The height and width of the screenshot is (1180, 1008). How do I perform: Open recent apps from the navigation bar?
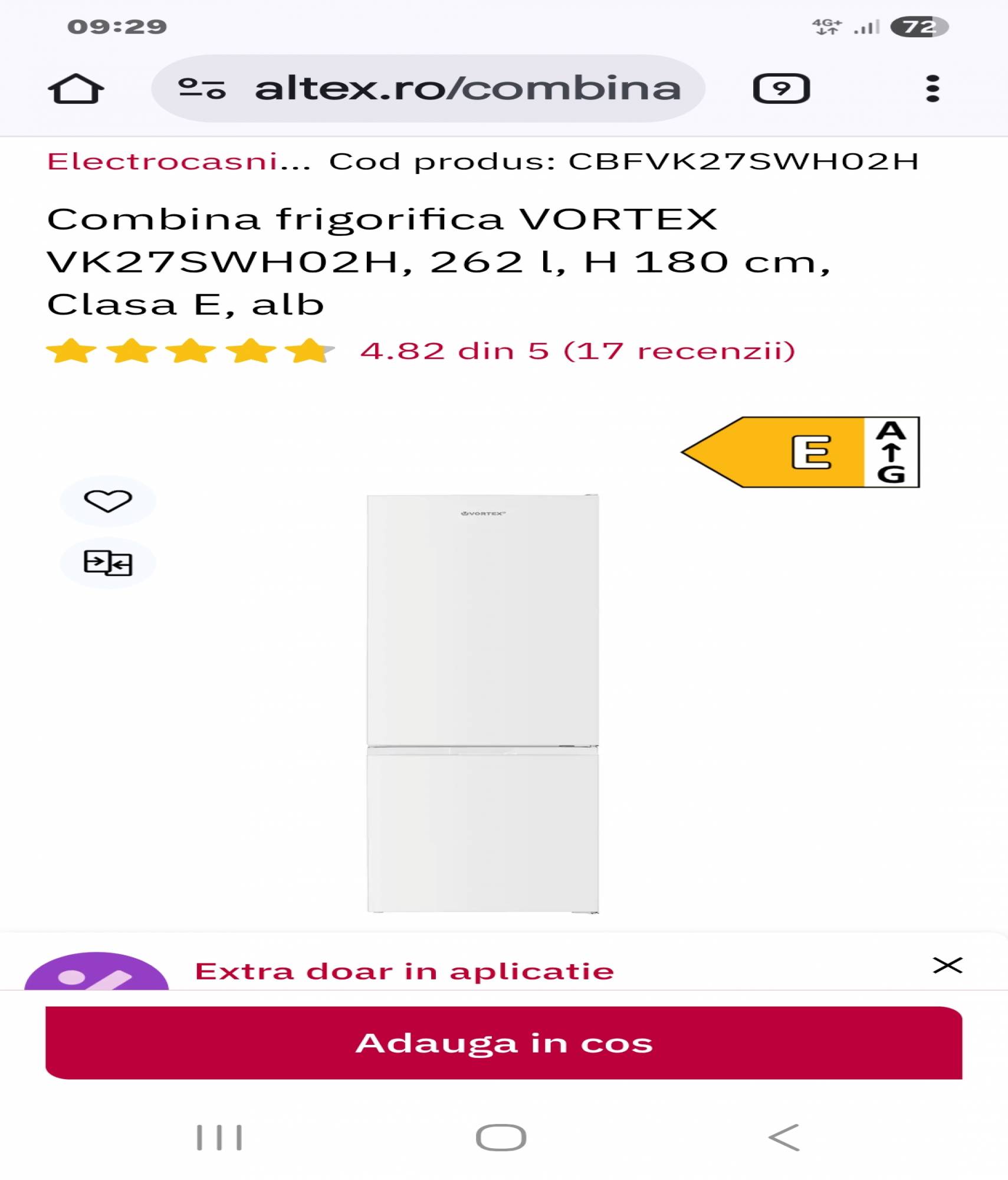pos(219,1138)
